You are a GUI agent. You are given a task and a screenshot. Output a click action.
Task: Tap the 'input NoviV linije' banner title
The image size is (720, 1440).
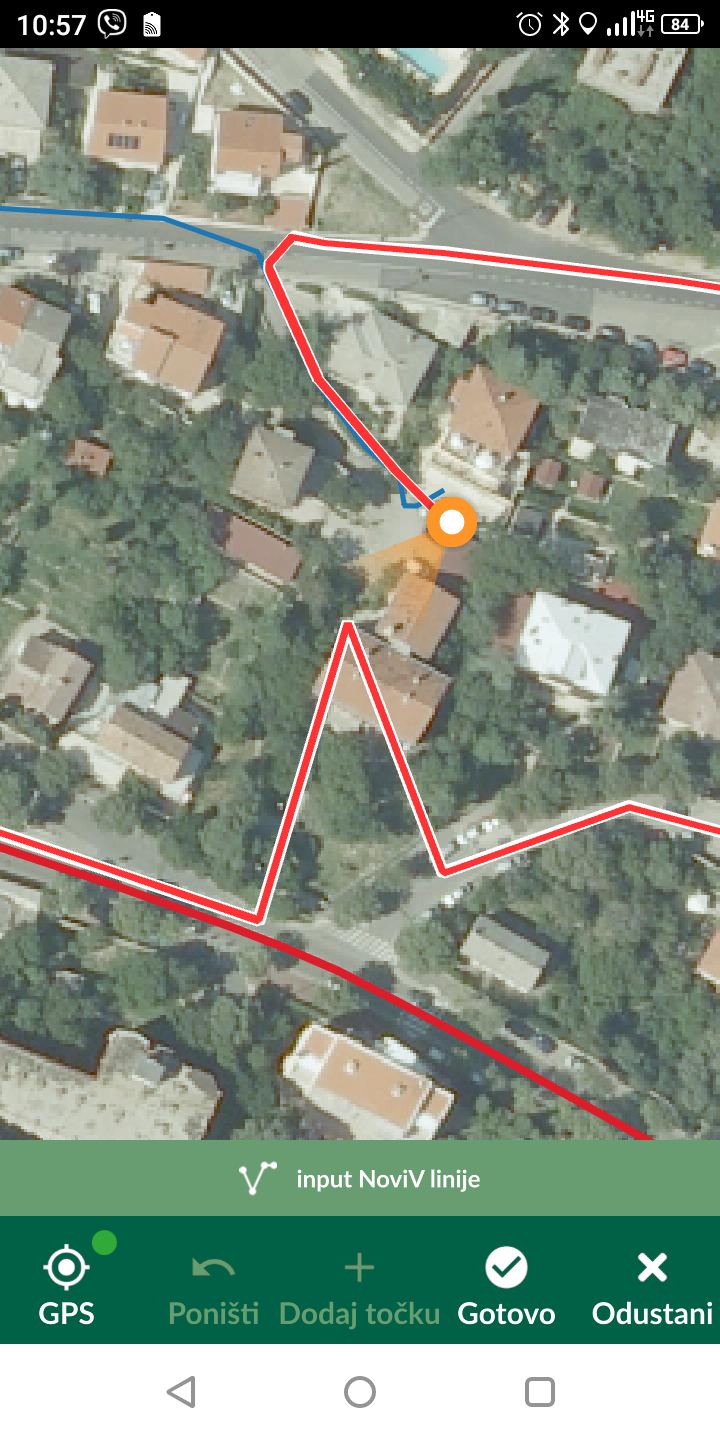[x=389, y=1178]
